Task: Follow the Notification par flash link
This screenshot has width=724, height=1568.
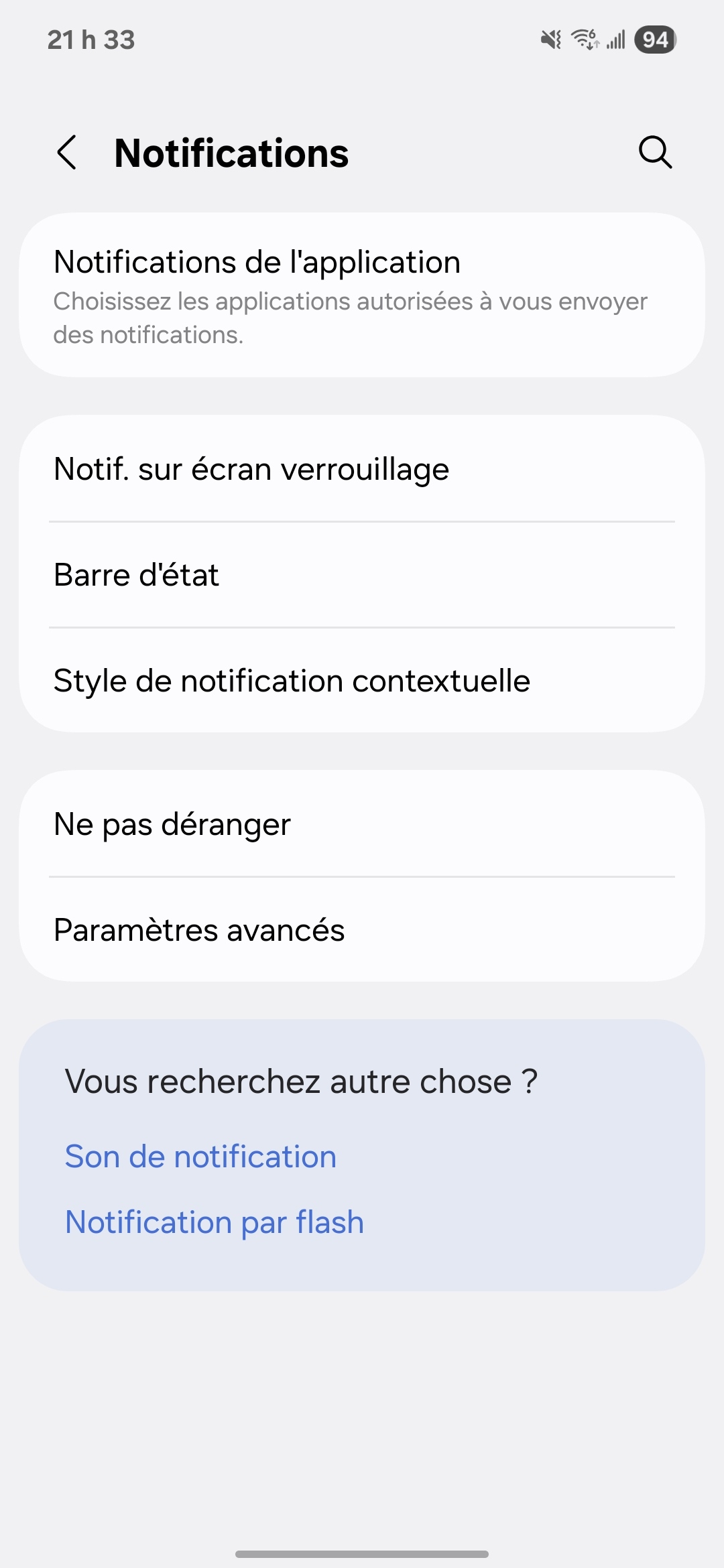Action: [215, 1222]
